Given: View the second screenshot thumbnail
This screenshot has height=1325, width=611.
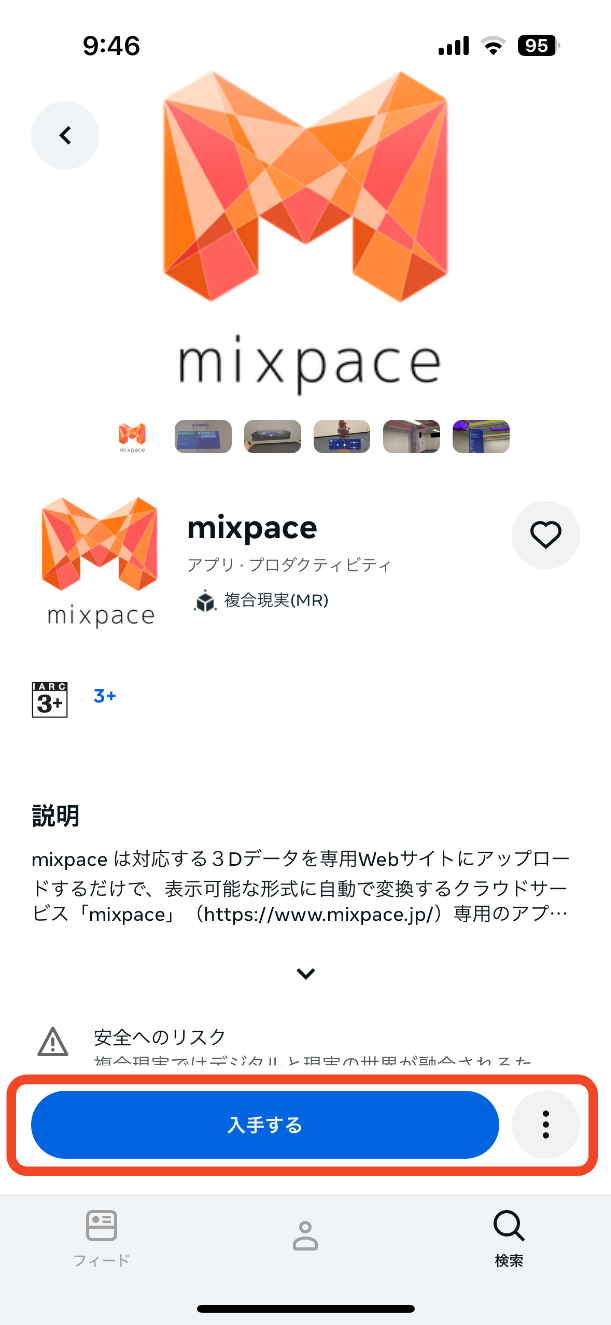Looking at the screenshot, I should pos(203,437).
